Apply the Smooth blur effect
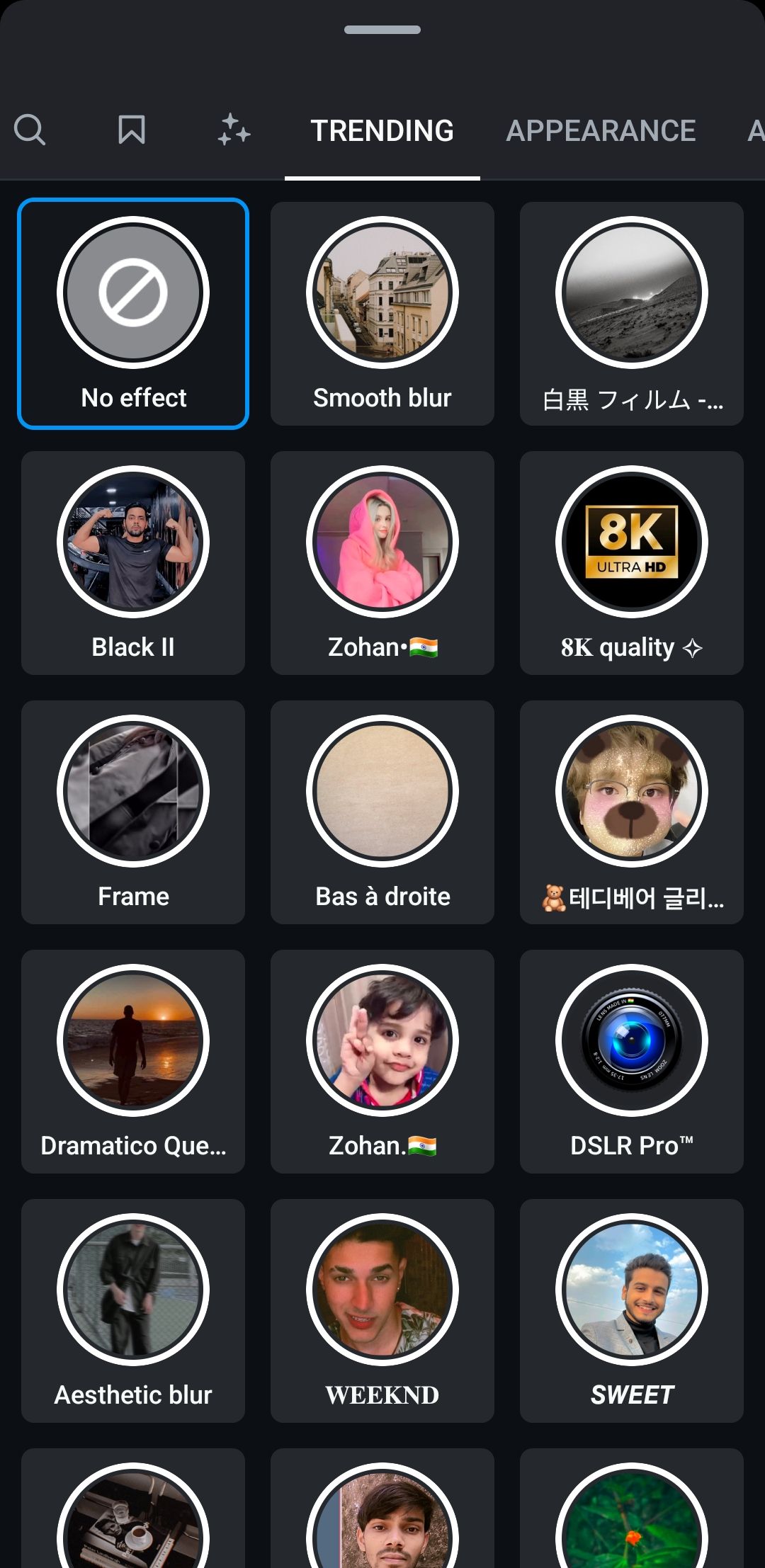 click(x=382, y=314)
